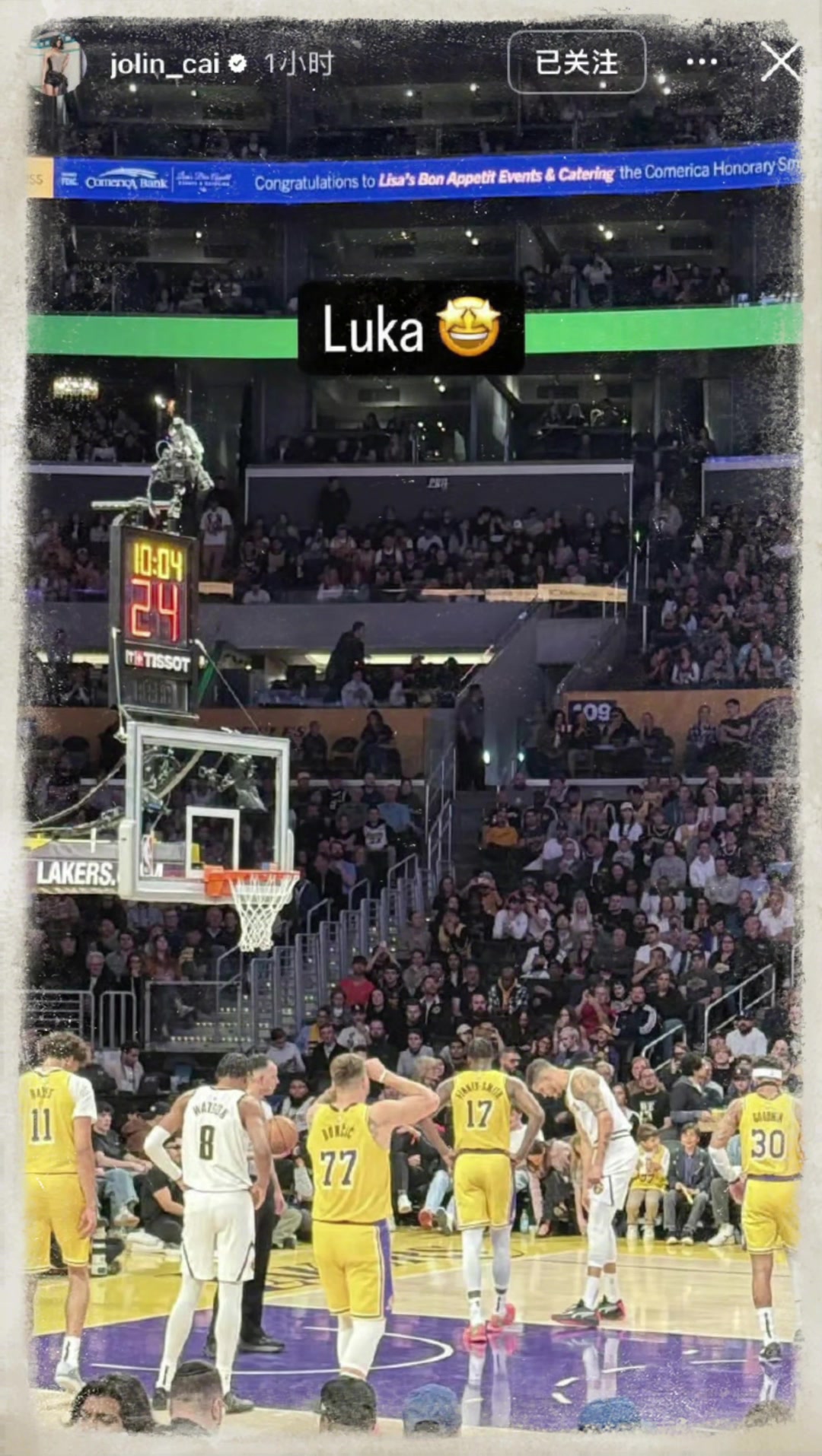Open the three-dot more options menu
Image resolution: width=822 pixels, height=1456 pixels.
click(701, 62)
